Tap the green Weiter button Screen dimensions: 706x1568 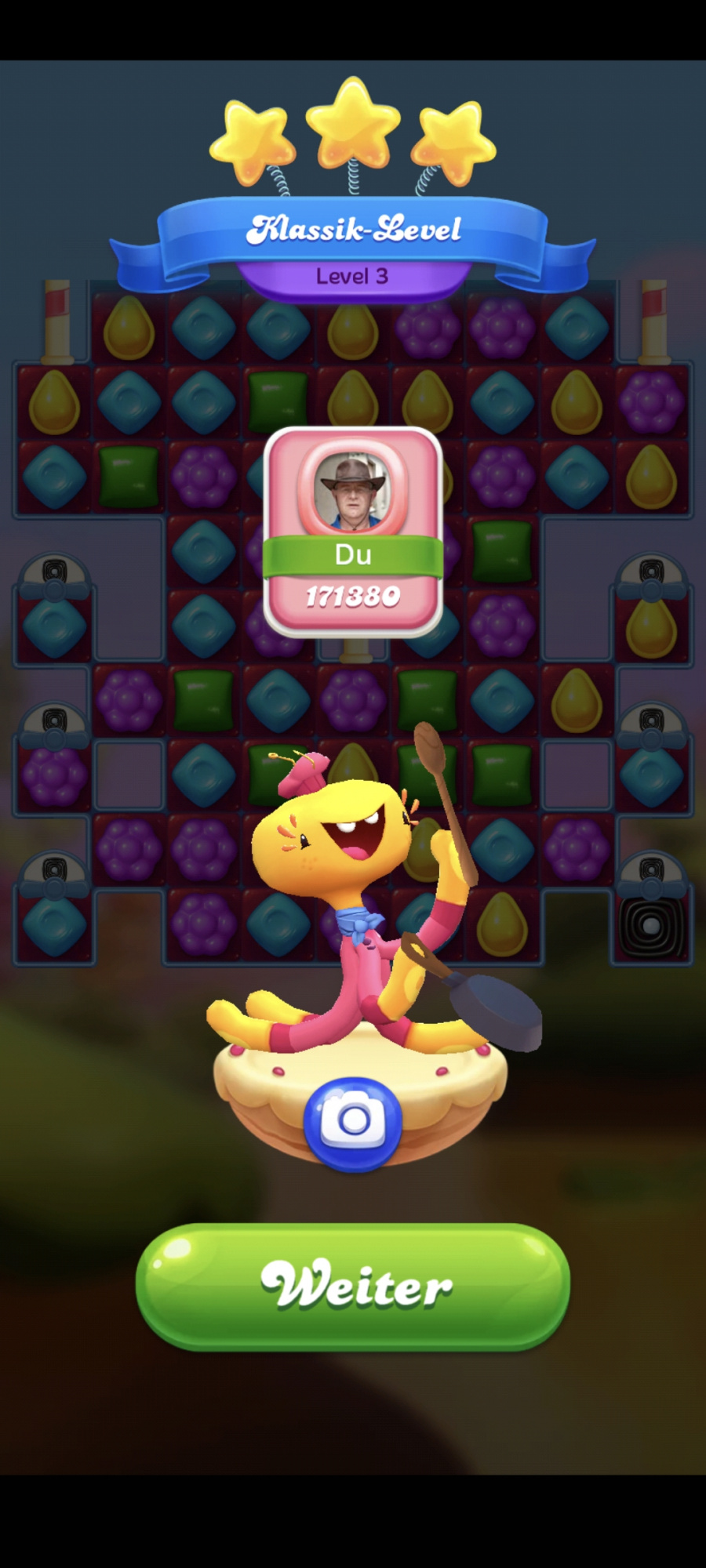[x=353, y=1286]
